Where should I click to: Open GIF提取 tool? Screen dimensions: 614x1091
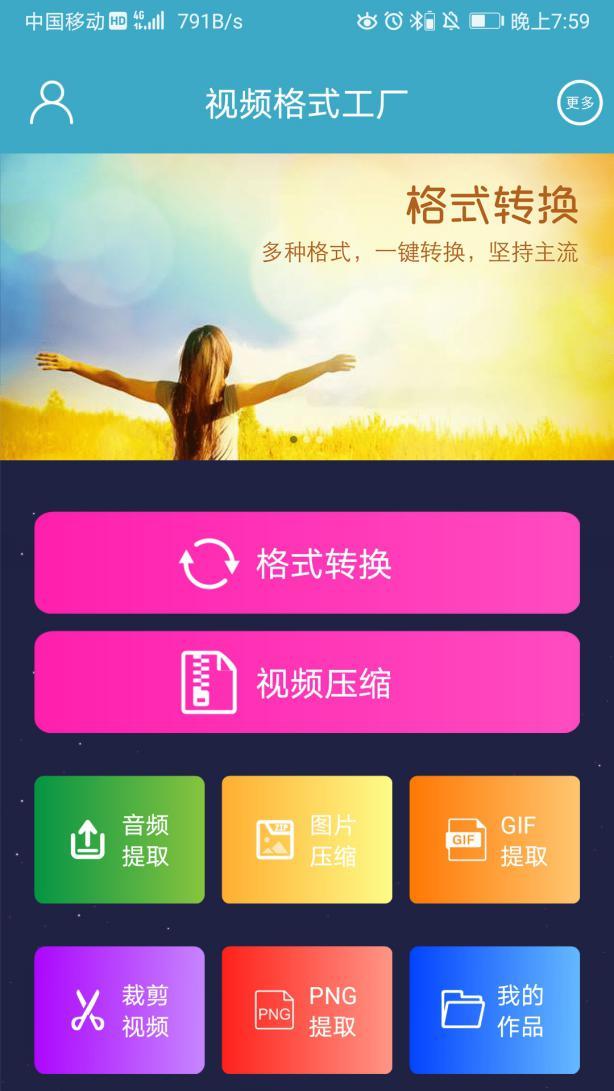pyautogui.click(x=494, y=840)
